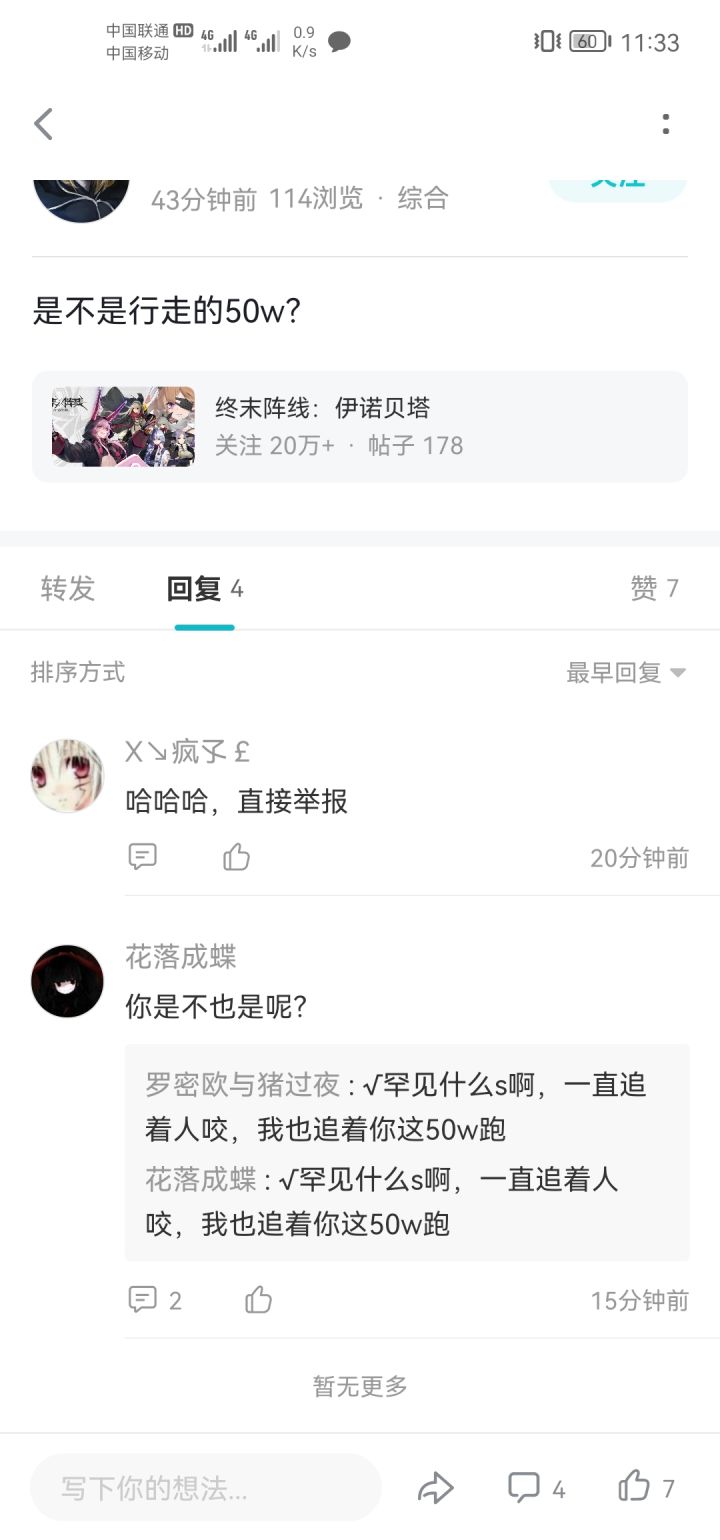Tap the 写下你的想法 input field

click(205, 1488)
